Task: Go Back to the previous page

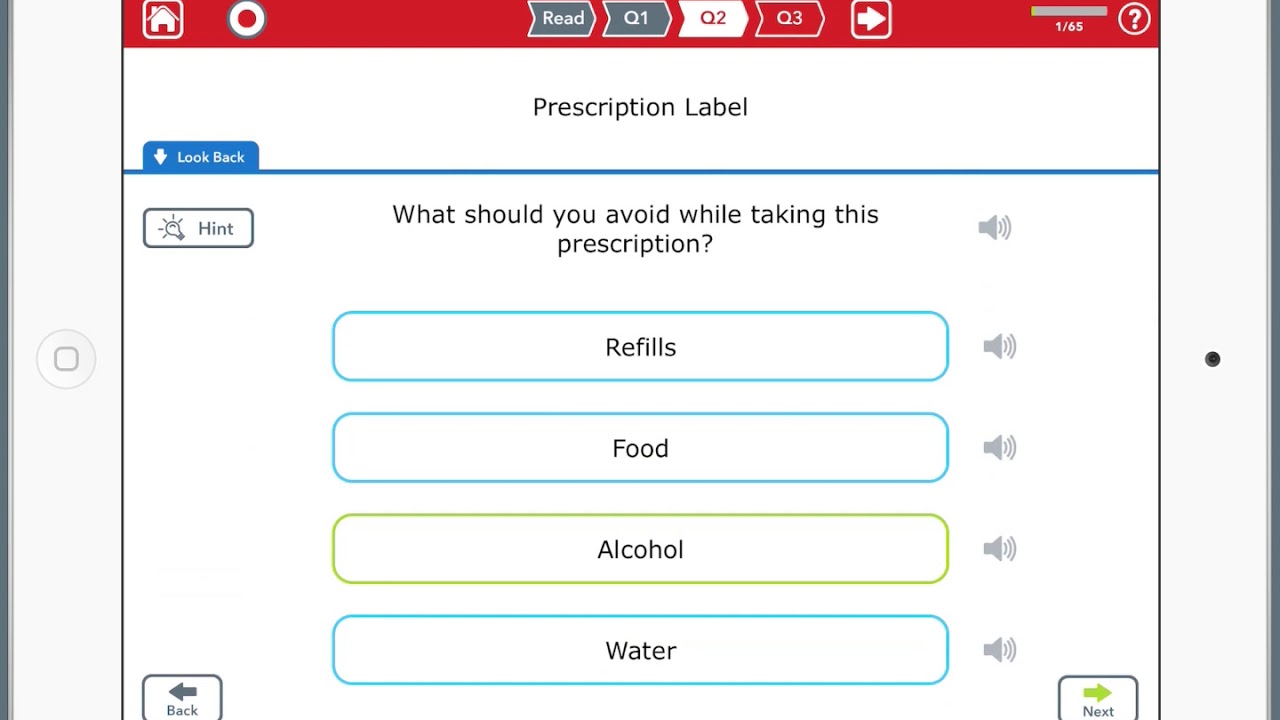Action: tap(182, 698)
